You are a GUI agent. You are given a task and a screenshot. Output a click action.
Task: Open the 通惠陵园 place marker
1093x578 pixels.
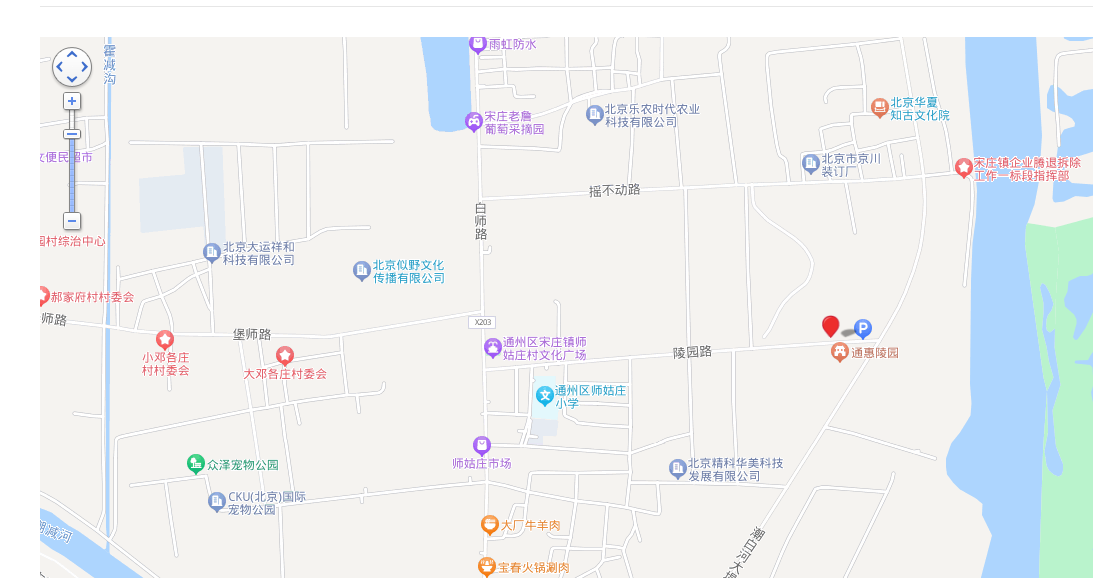[x=840, y=352]
